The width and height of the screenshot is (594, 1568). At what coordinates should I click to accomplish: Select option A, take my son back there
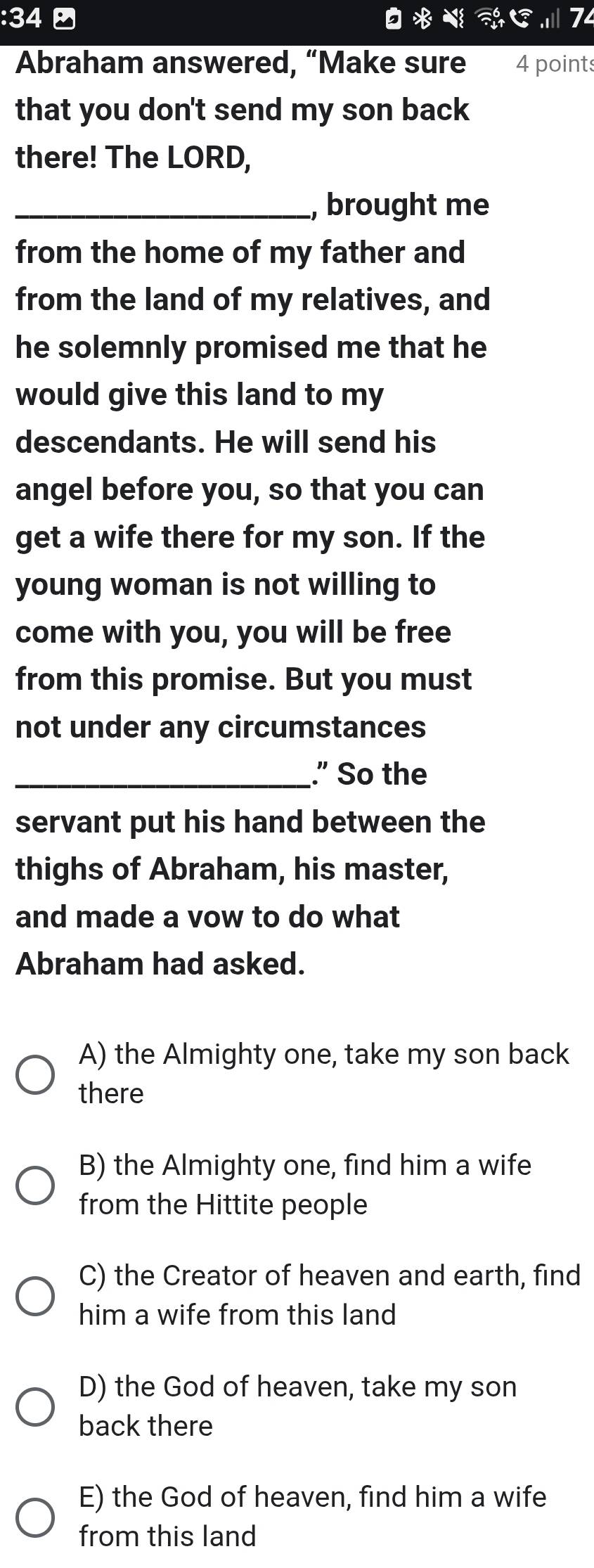tap(35, 1074)
